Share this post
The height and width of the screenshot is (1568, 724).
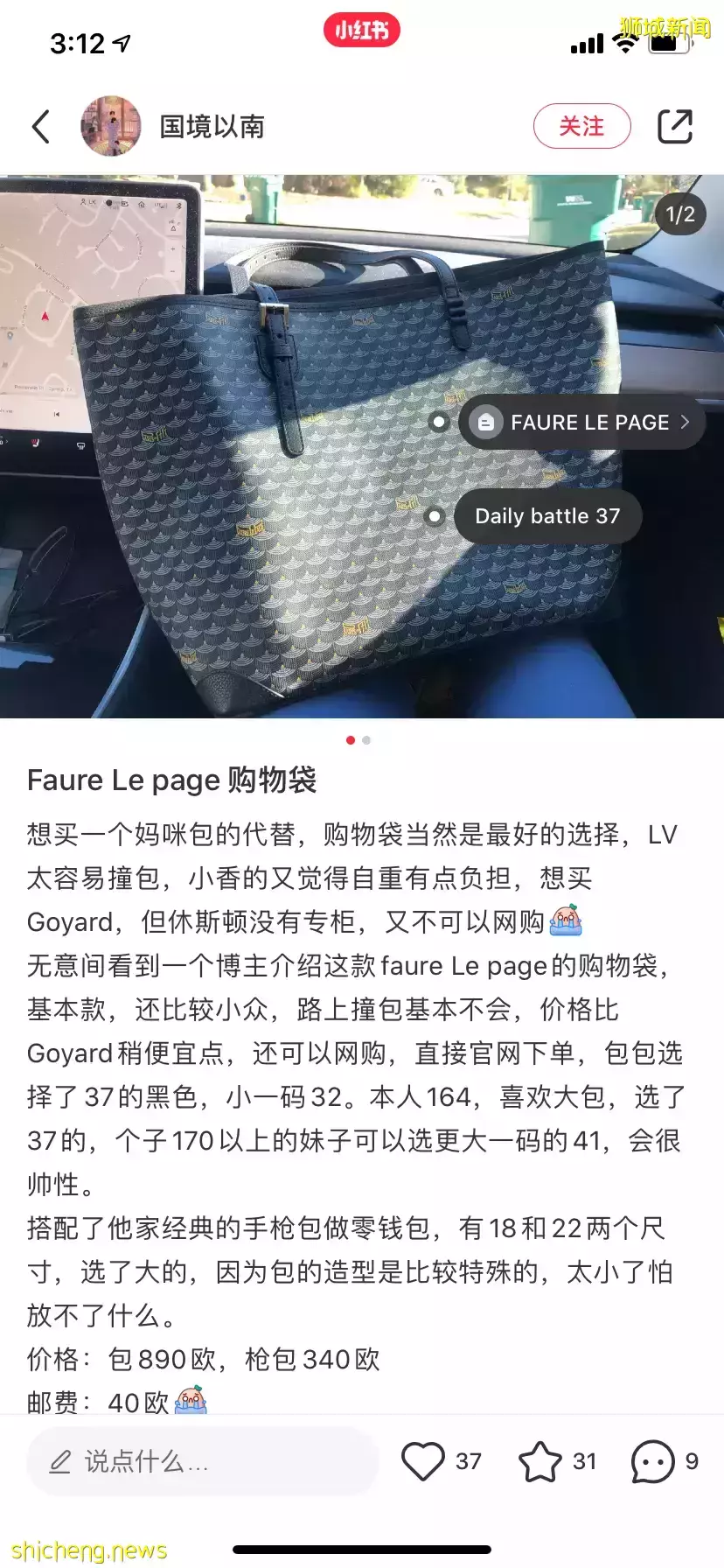pos(674,127)
